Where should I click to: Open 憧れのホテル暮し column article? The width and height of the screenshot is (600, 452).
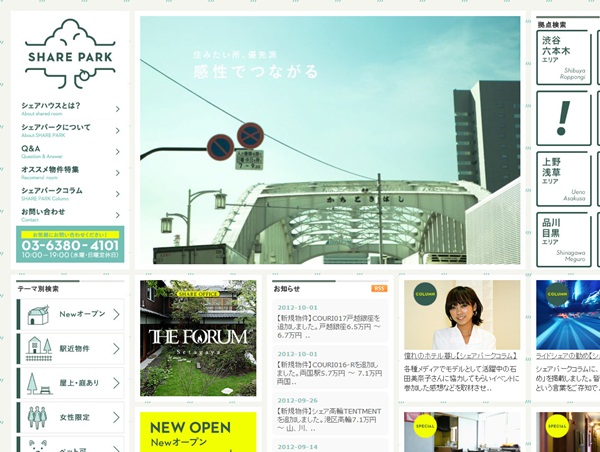pos(462,355)
